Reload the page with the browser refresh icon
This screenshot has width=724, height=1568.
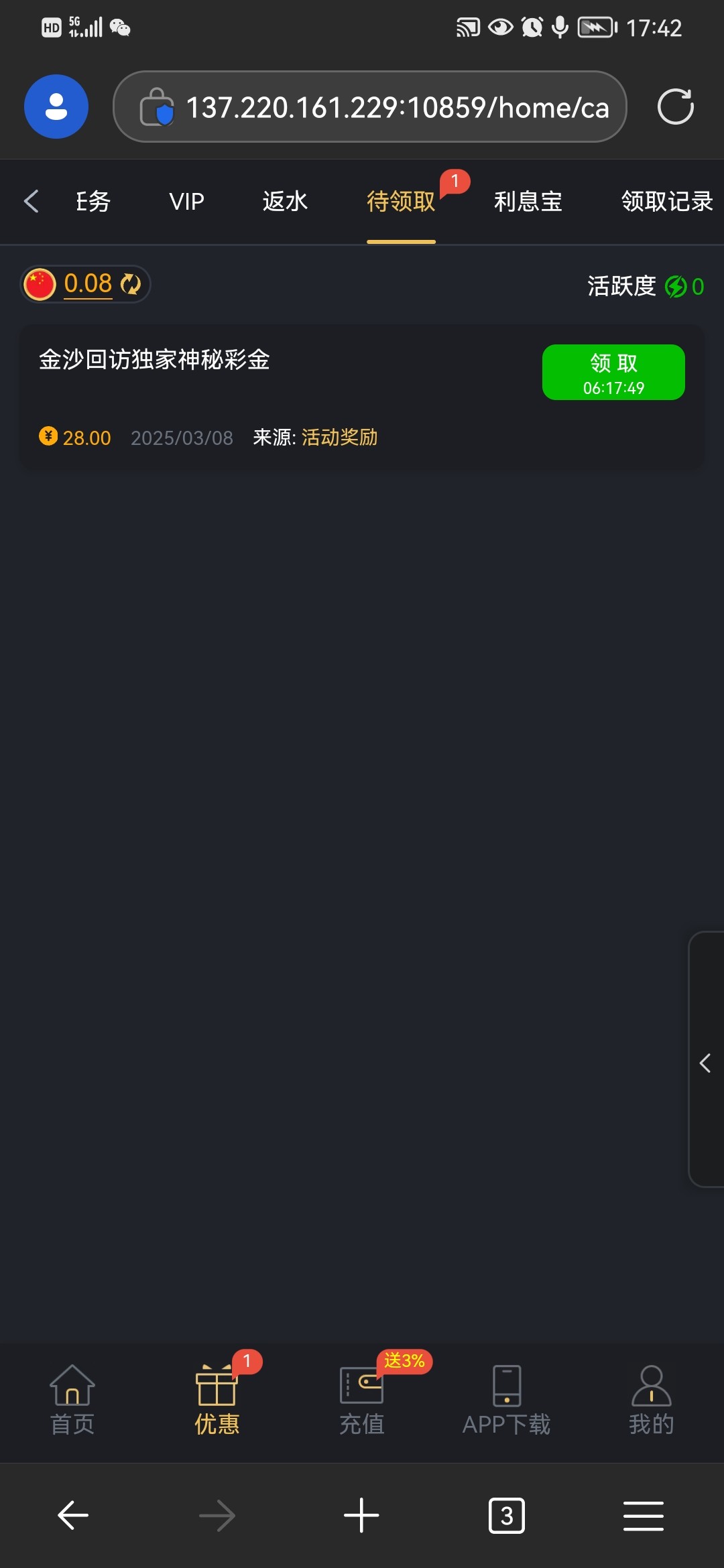(675, 107)
